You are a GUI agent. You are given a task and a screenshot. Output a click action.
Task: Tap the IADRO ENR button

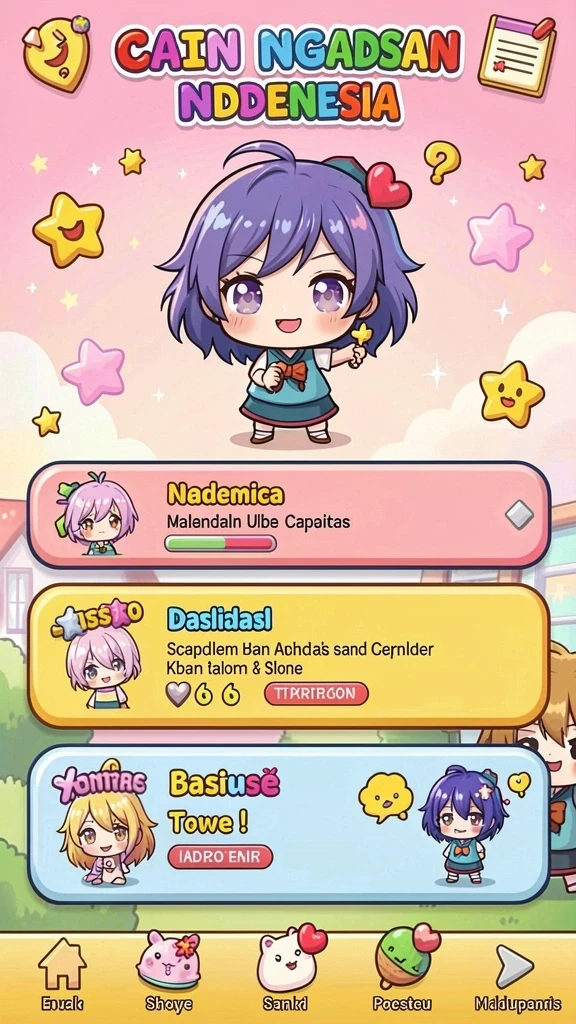(220, 857)
